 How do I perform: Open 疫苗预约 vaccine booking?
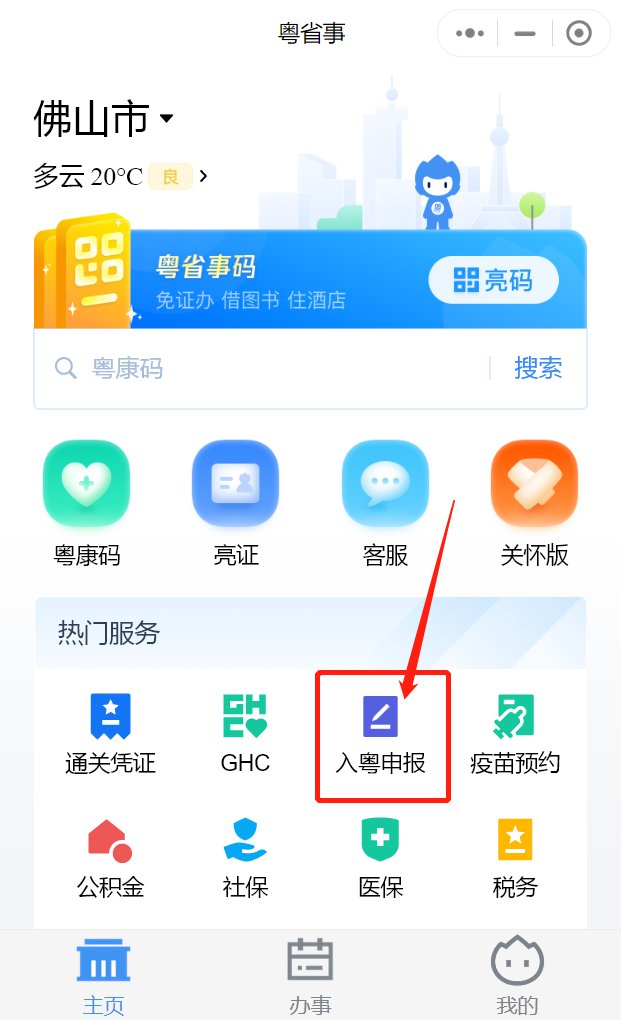tap(515, 735)
